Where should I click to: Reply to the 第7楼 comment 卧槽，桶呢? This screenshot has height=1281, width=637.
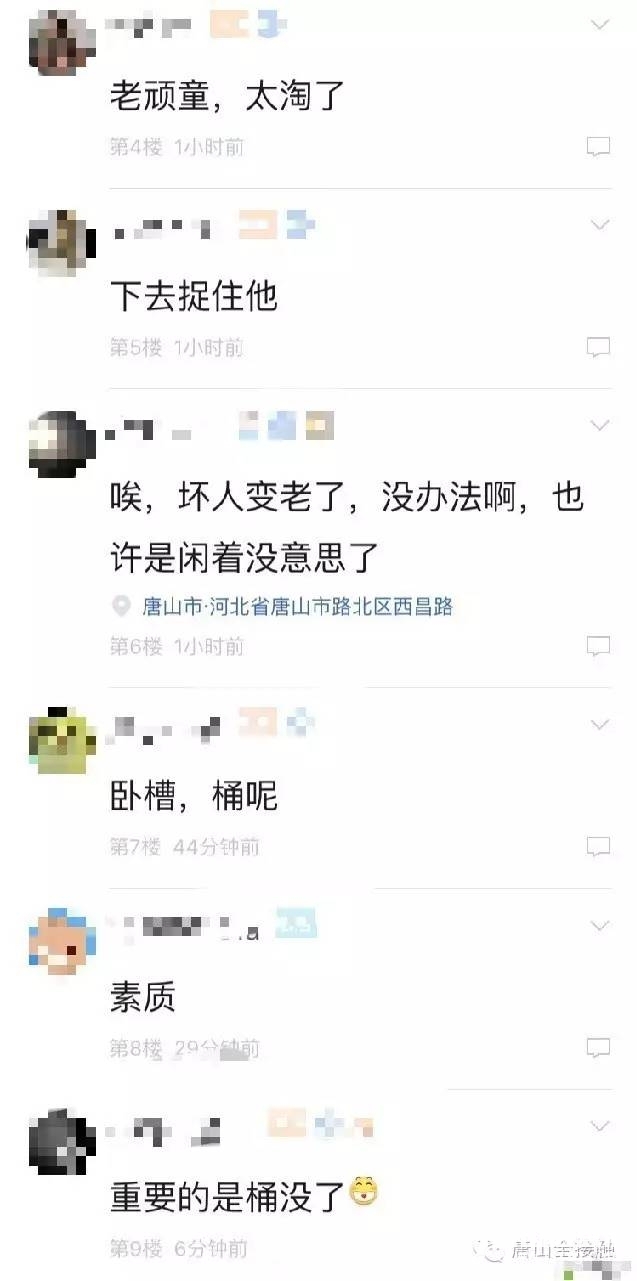pos(597,847)
